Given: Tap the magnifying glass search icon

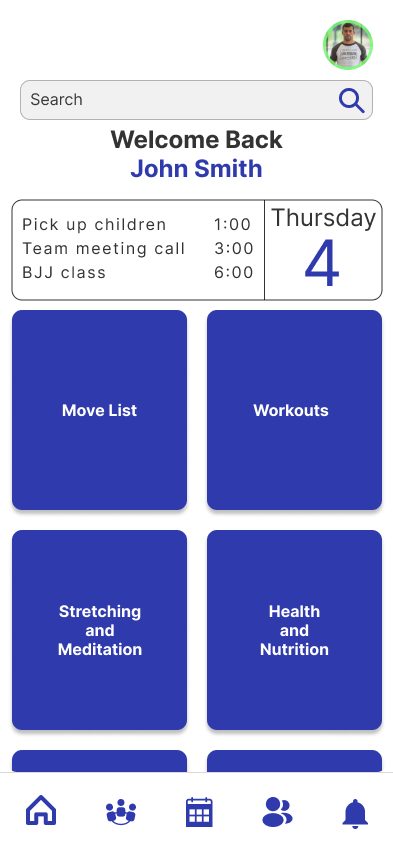Looking at the screenshot, I should coord(351,101).
